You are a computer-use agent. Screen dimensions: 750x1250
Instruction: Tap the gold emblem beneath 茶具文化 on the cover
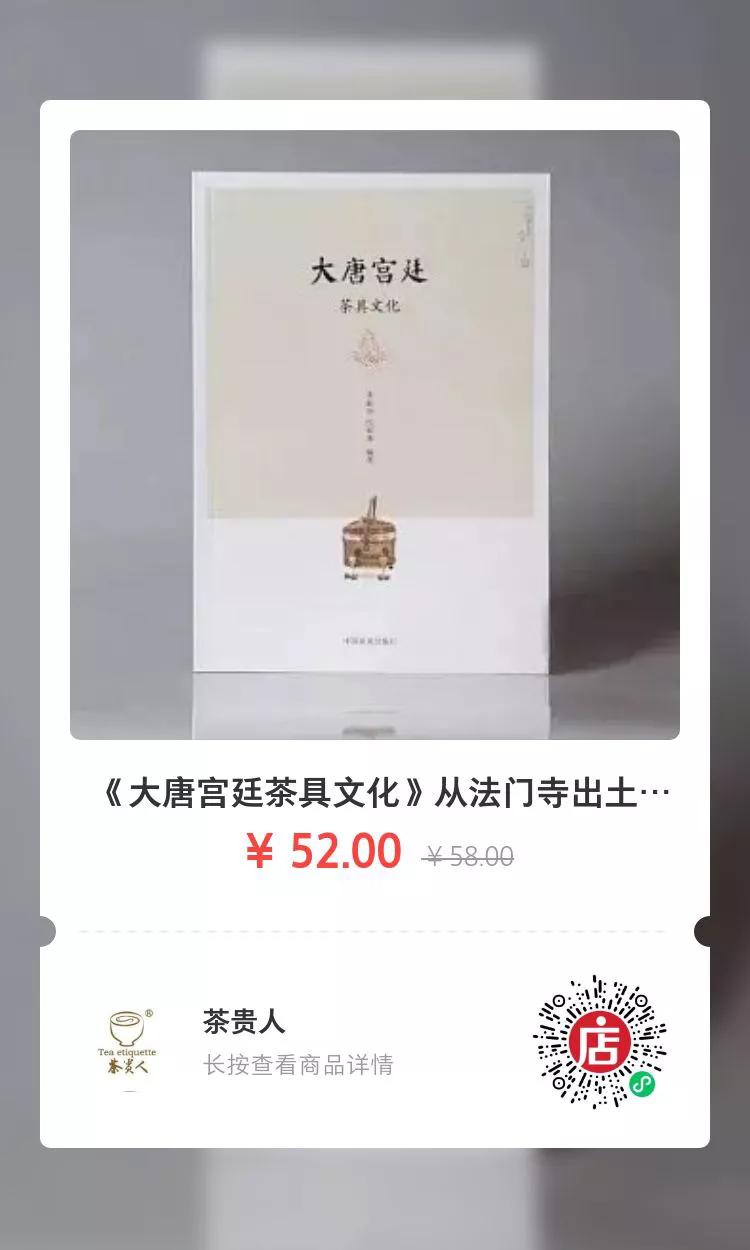[370, 350]
